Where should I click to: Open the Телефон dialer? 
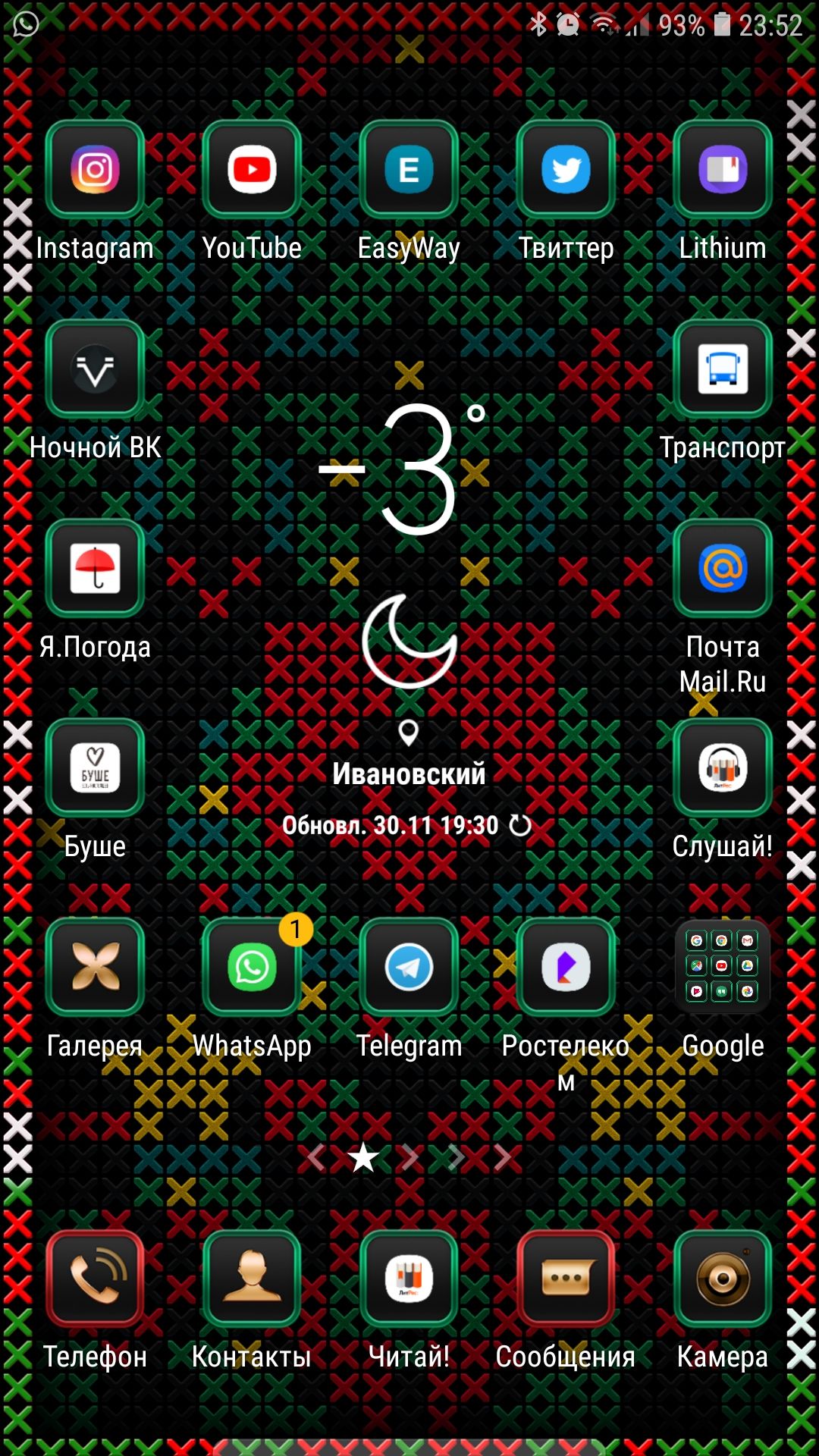(95, 1279)
